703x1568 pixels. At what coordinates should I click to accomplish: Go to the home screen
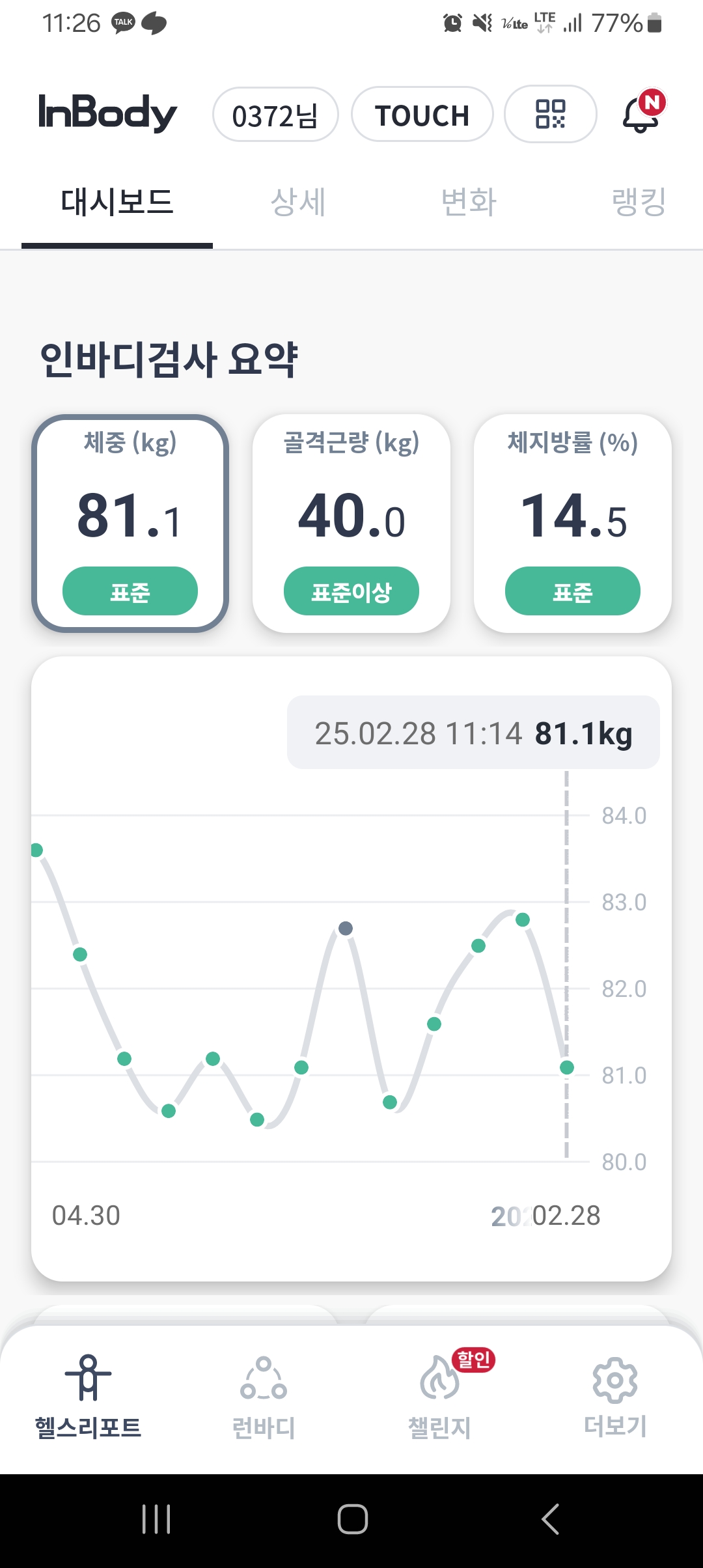click(x=352, y=1519)
